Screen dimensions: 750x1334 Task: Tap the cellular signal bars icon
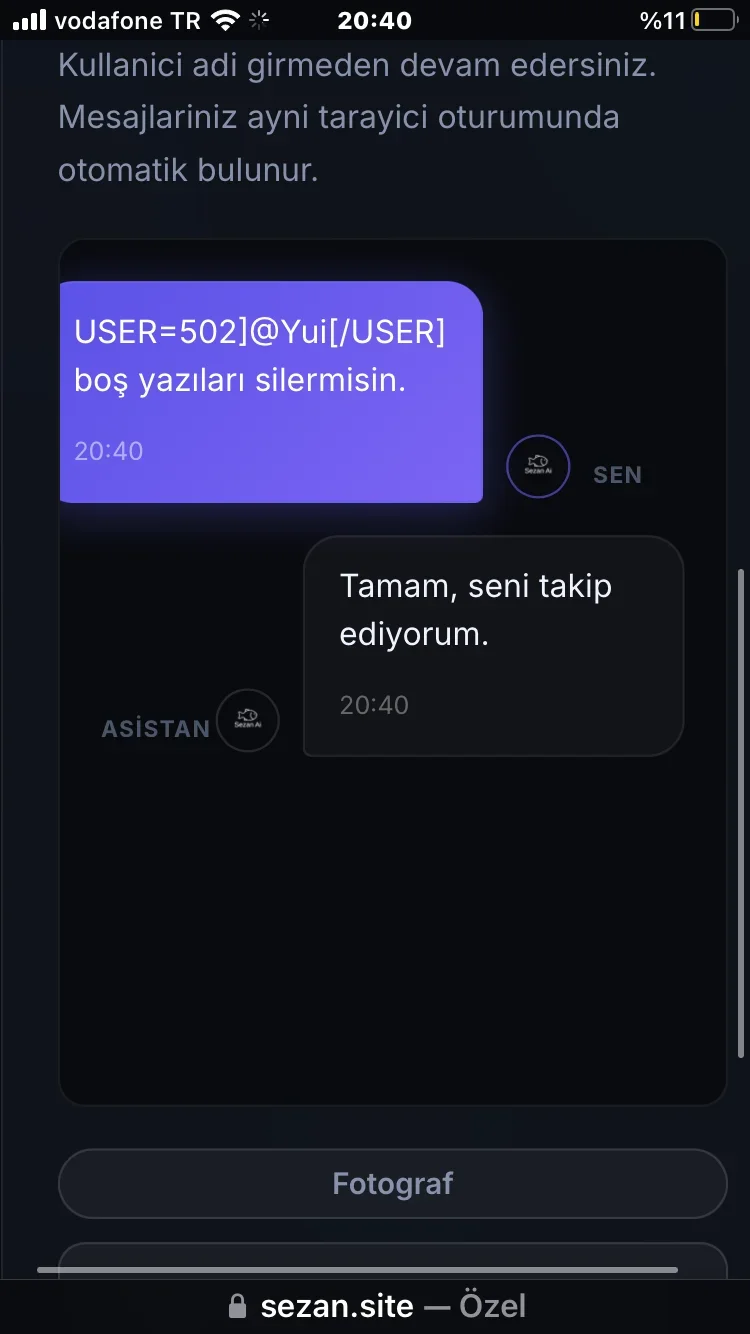(x=32, y=18)
